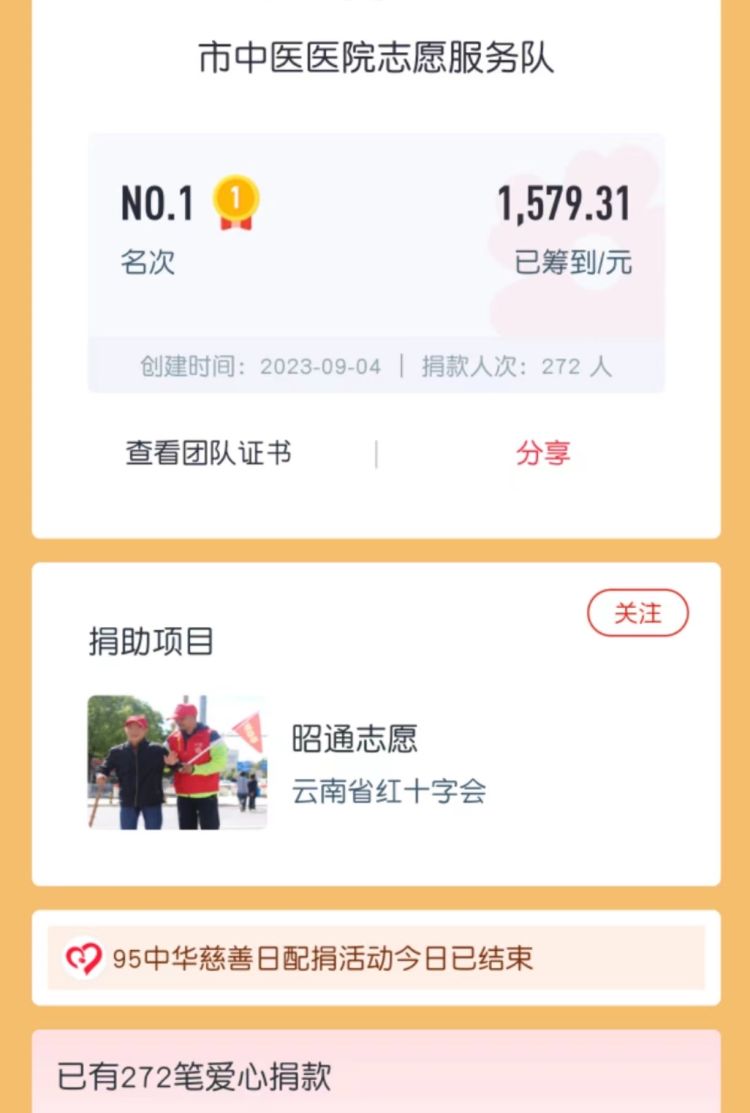Open the 95中华慈善日配捐活动 notice banner

click(376, 958)
